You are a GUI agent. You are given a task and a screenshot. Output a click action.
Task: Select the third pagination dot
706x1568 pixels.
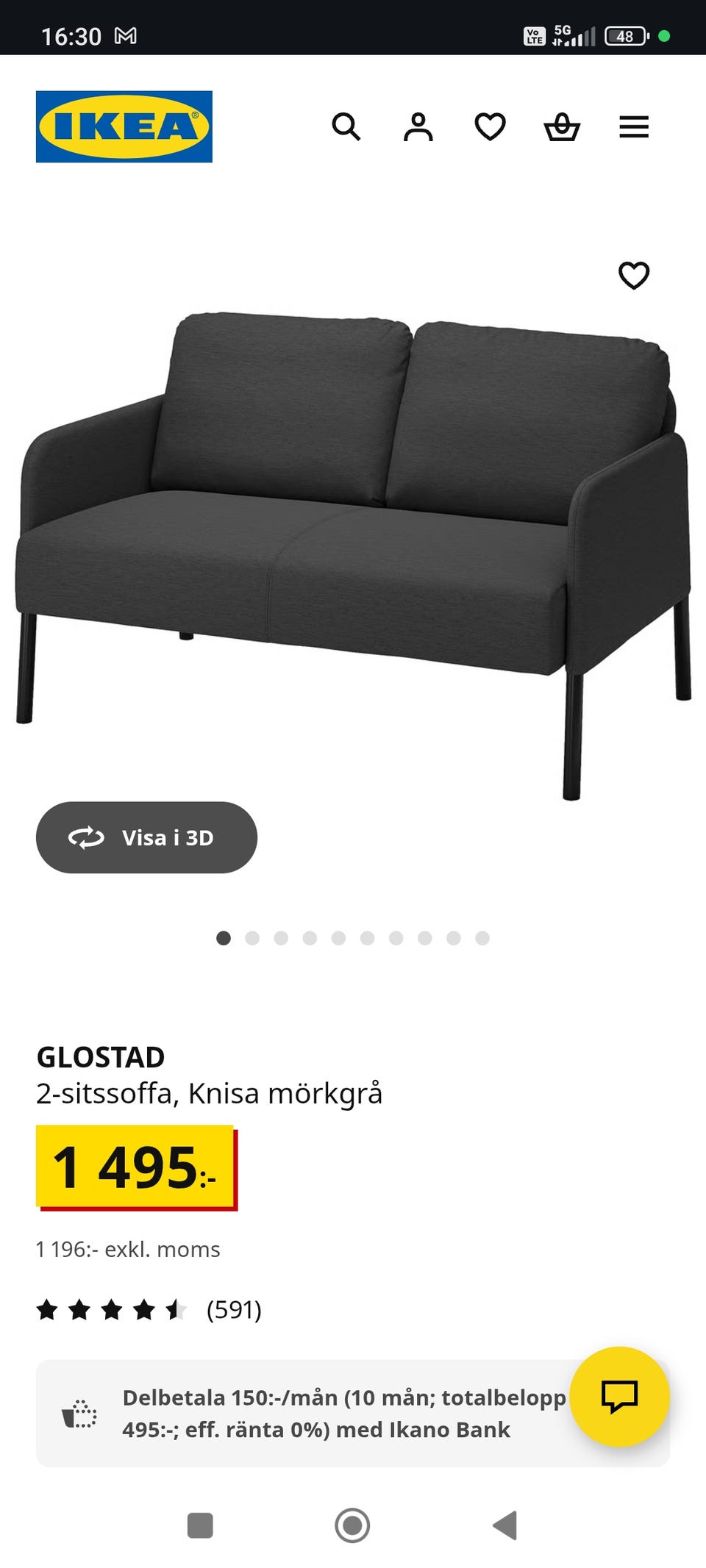pos(280,937)
